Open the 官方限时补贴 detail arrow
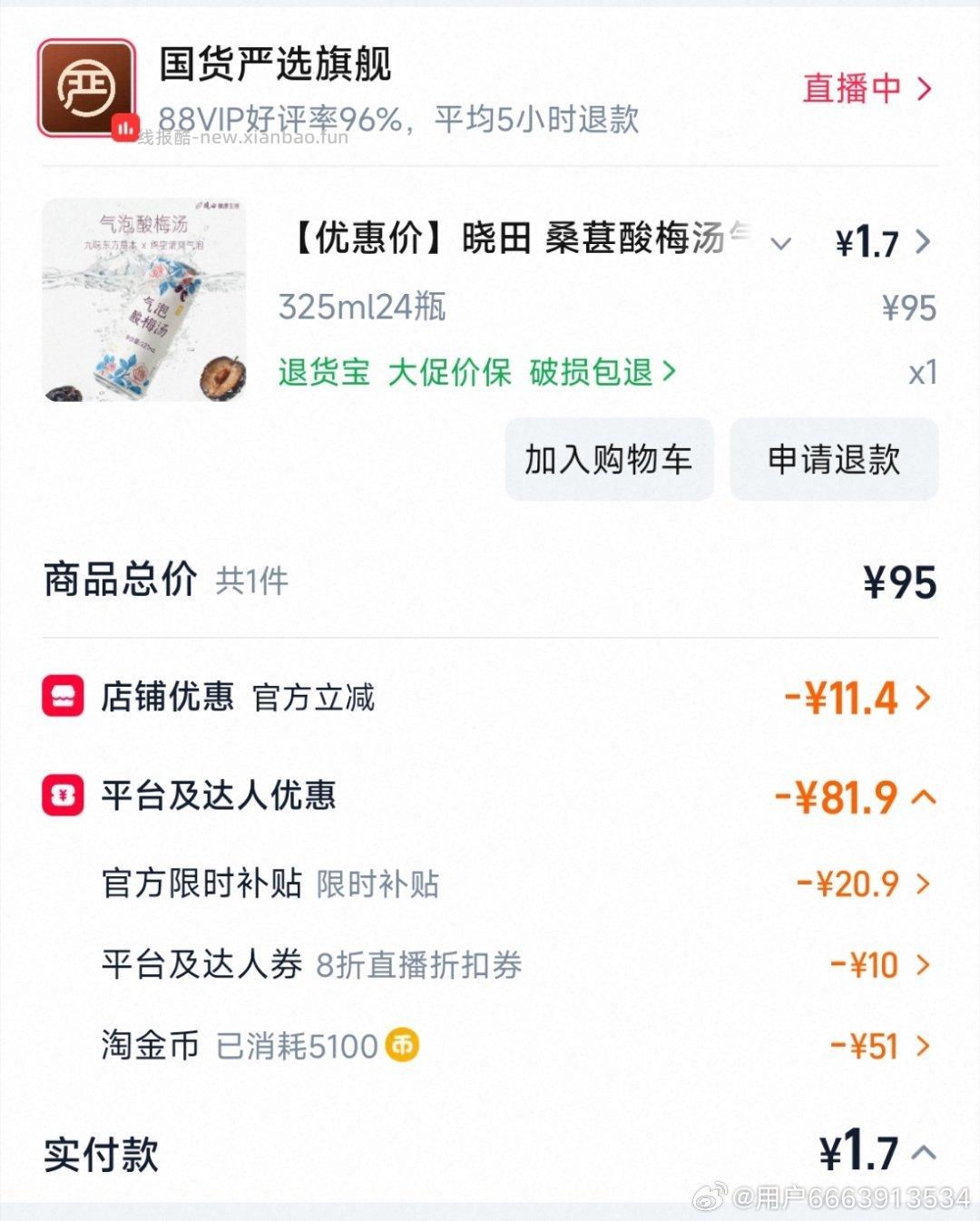 click(x=924, y=883)
